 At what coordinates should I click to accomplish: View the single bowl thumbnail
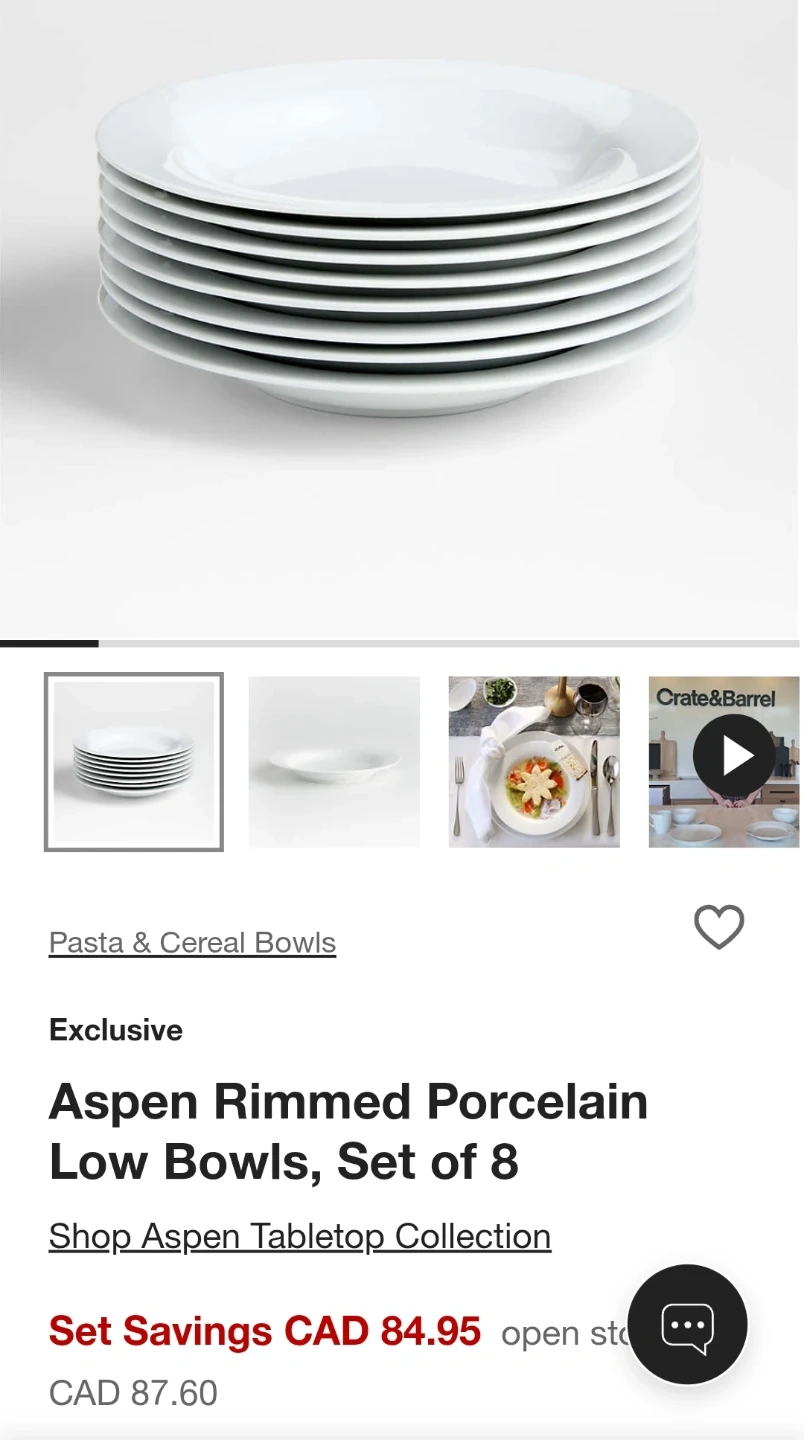(334, 762)
